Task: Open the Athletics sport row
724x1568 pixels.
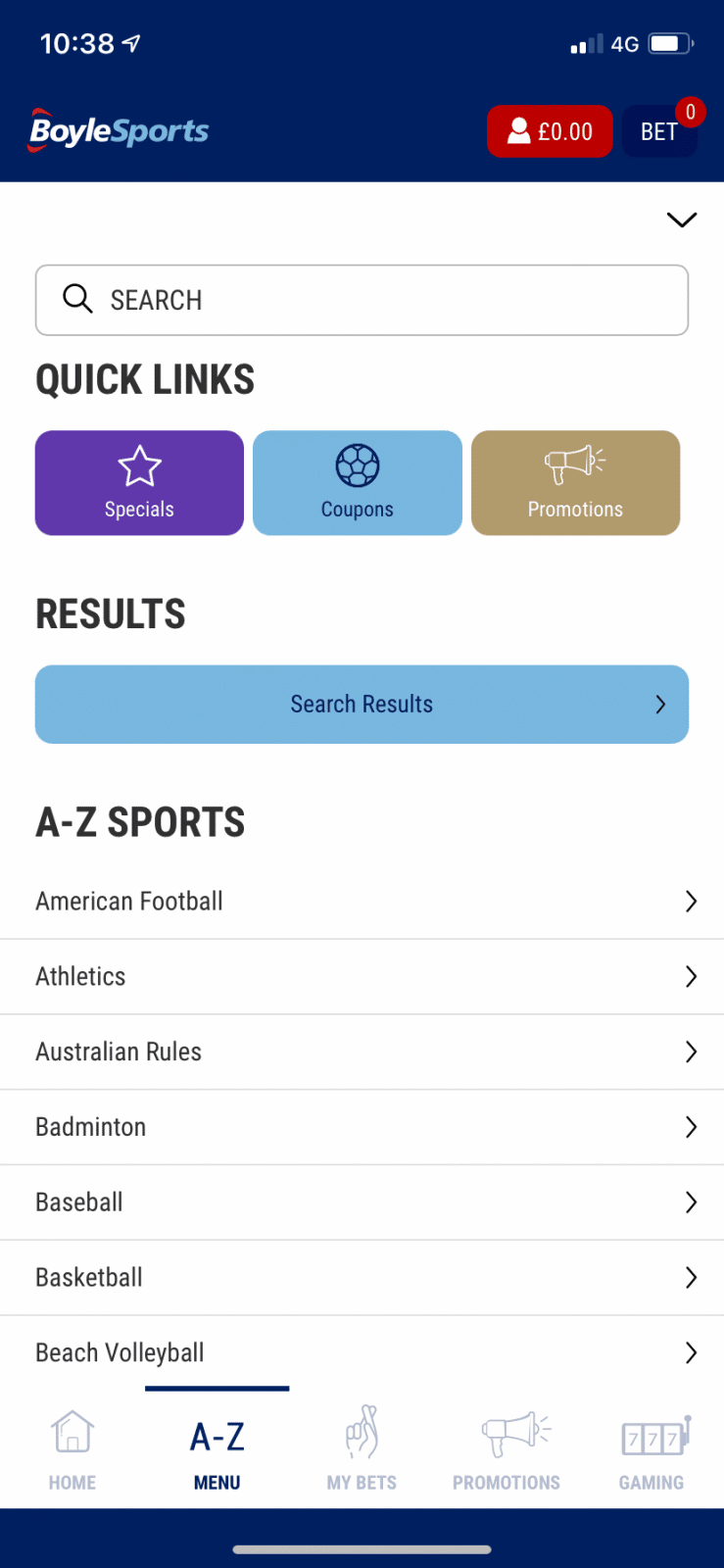Action: click(362, 977)
